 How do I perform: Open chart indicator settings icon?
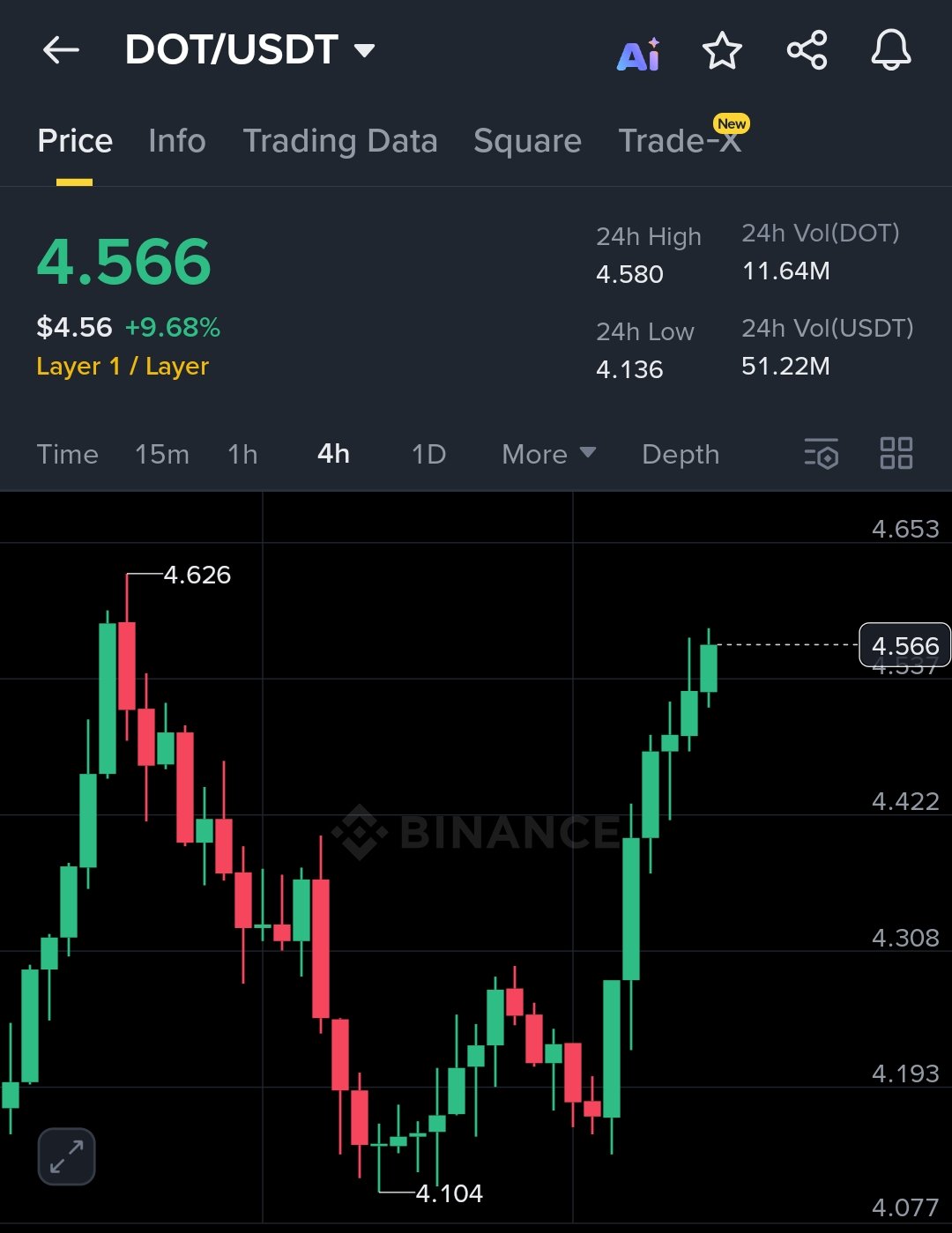[821, 454]
